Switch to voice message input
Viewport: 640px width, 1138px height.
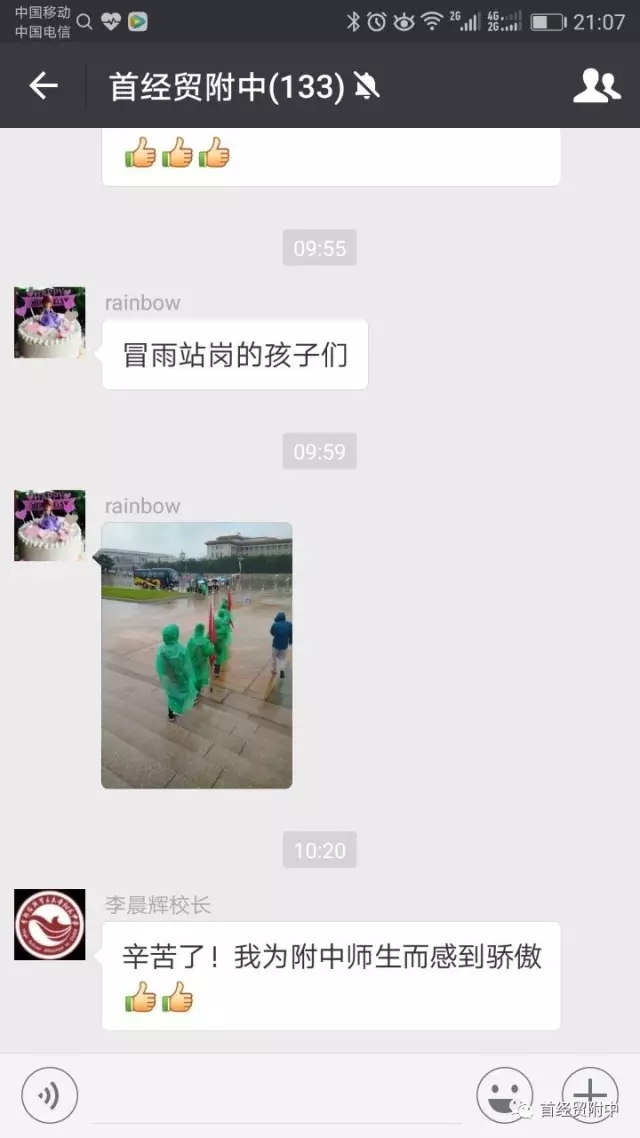pos(49,1095)
